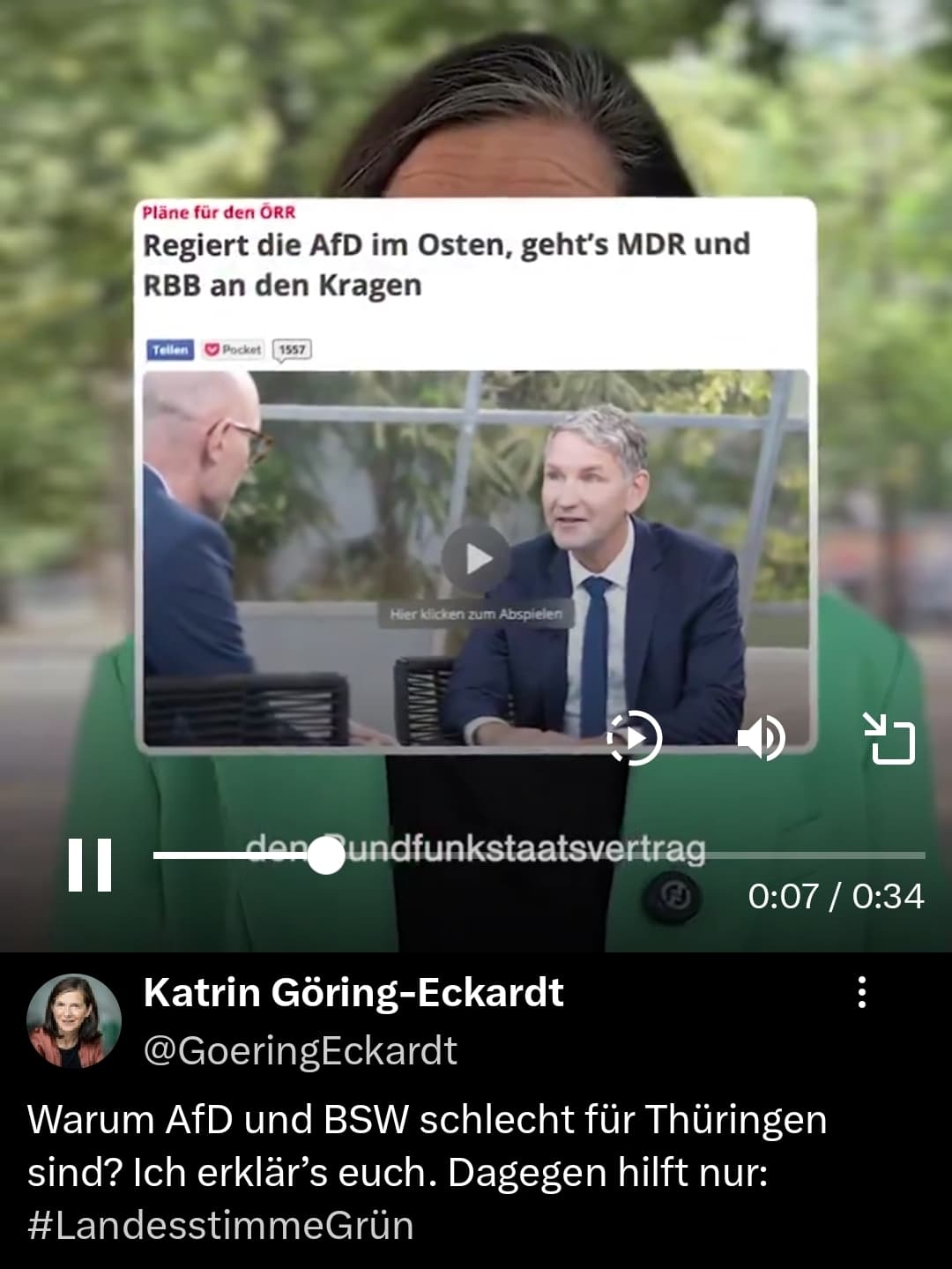Open the three-dot overflow menu
Image resolution: width=952 pixels, height=1269 pixels.
tap(861, 992)
